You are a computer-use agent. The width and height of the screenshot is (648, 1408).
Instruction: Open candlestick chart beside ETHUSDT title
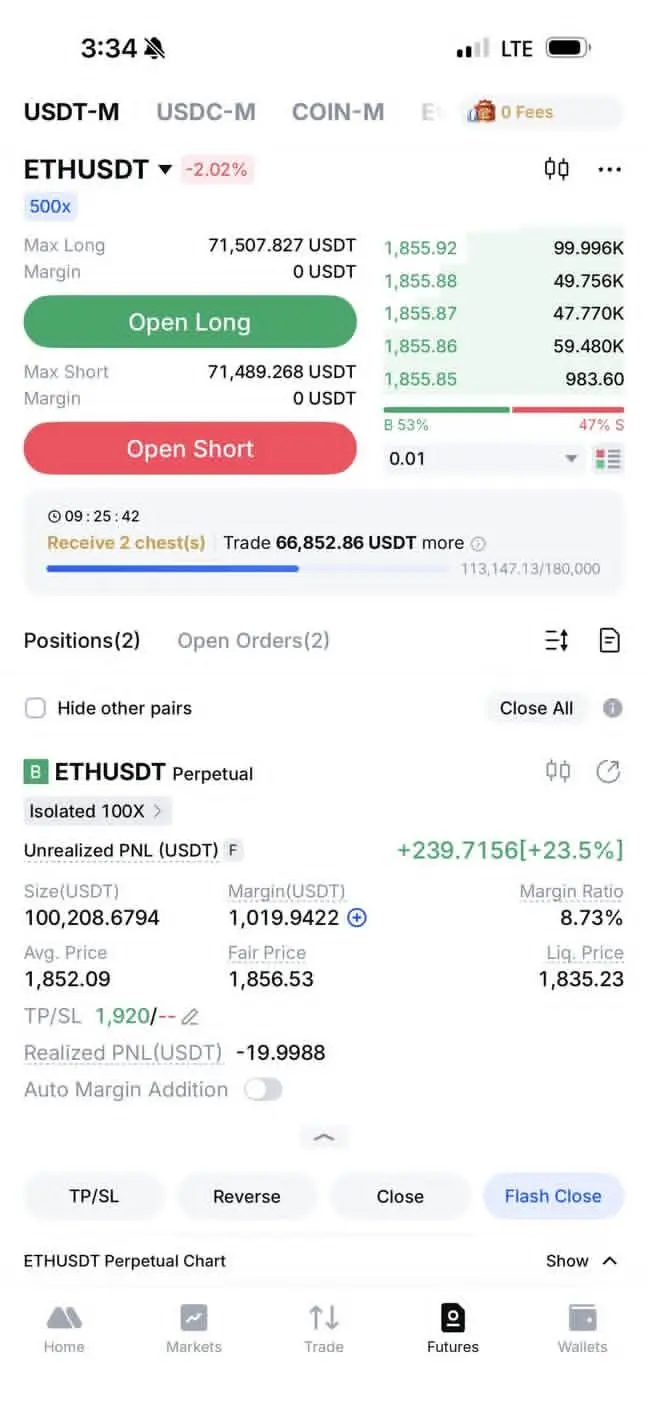pos(556,170)
